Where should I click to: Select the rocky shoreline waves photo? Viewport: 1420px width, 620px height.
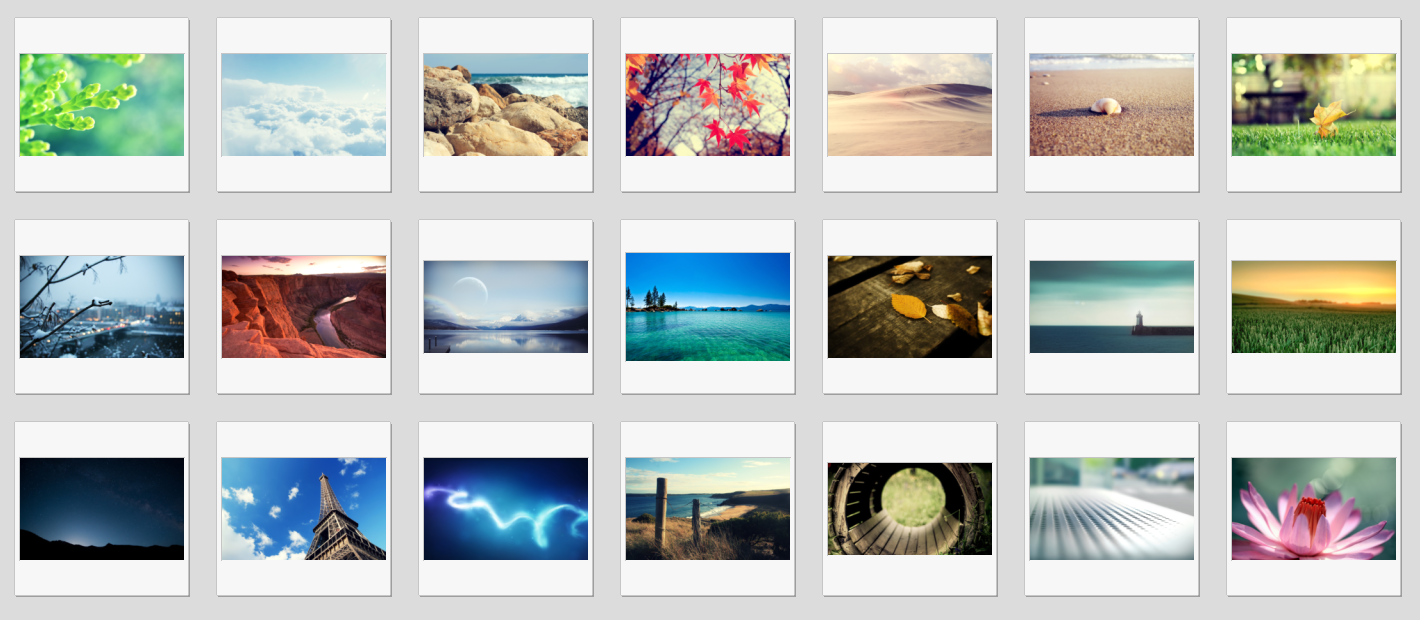click(506, 105)
